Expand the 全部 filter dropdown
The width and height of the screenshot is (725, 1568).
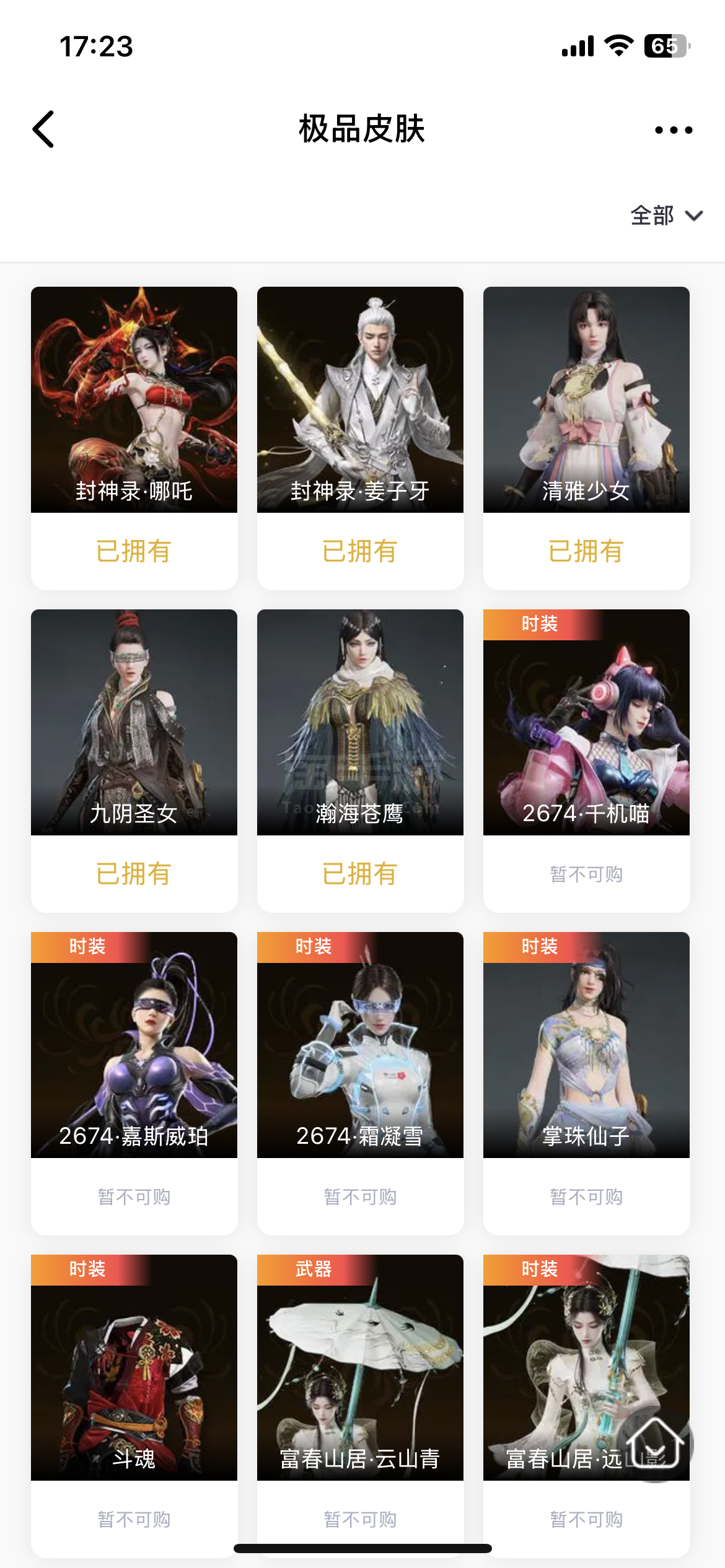666,216
